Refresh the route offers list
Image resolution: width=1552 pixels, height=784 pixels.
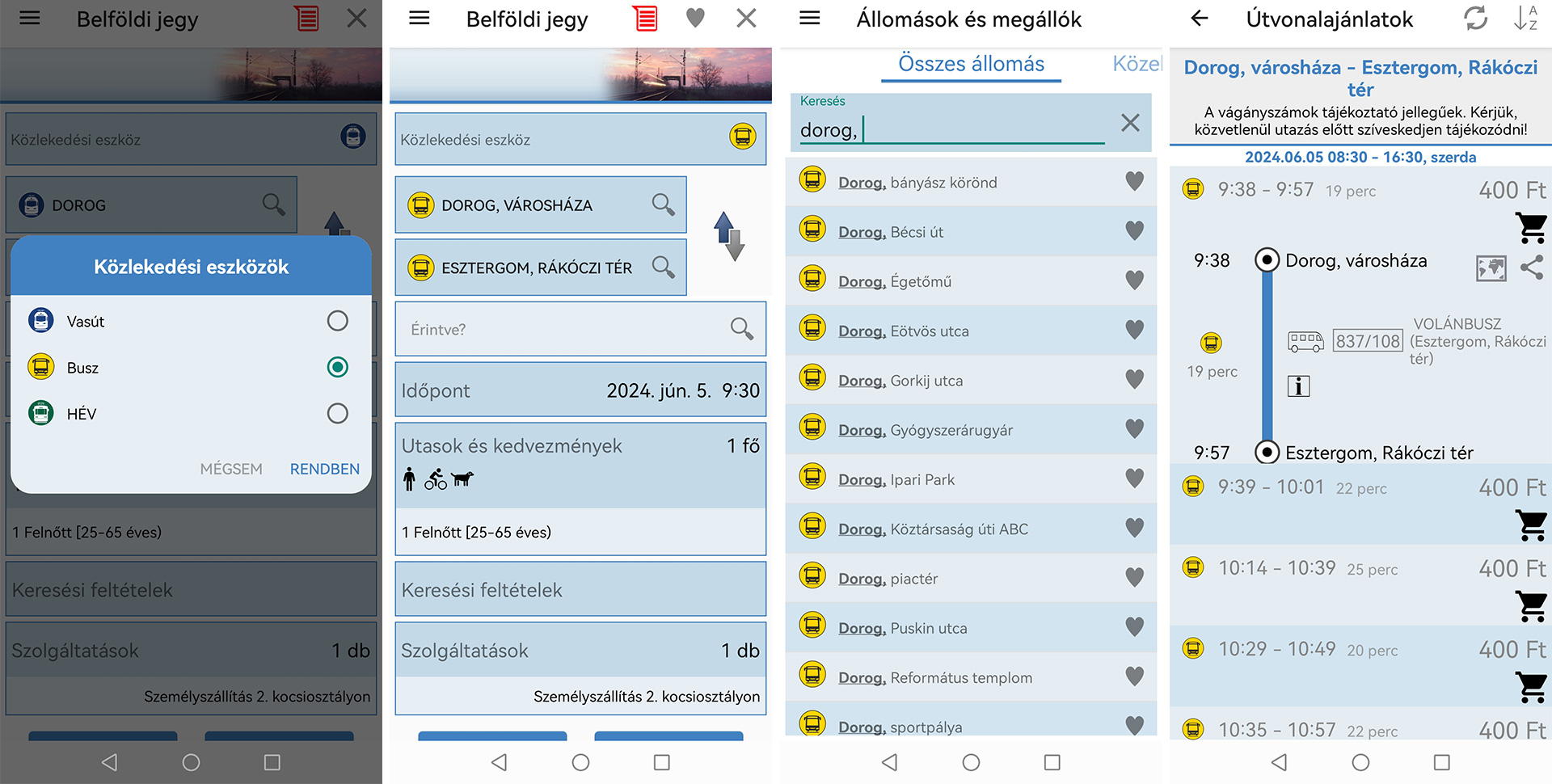coord(1475,18)
